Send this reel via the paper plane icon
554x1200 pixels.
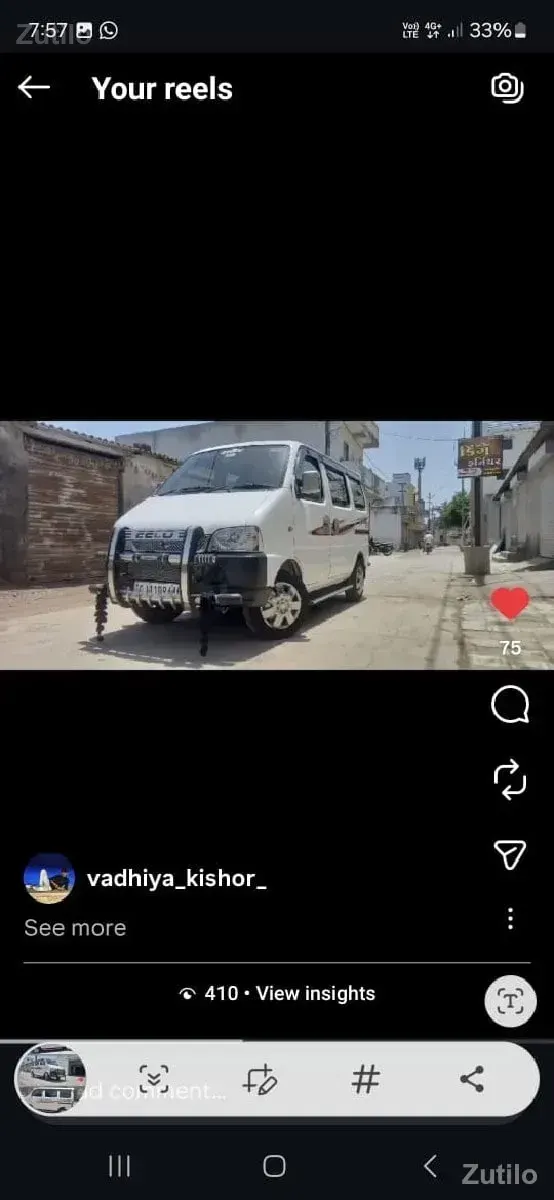tap(510, 853)
